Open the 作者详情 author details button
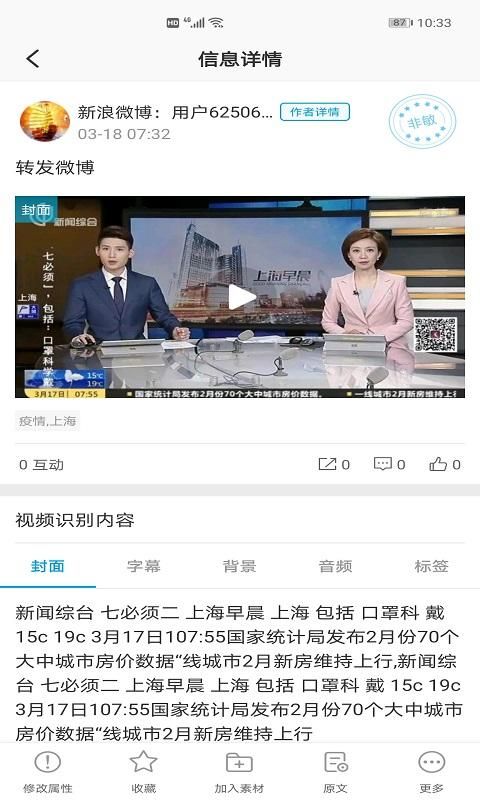 (x=315, y=112)
